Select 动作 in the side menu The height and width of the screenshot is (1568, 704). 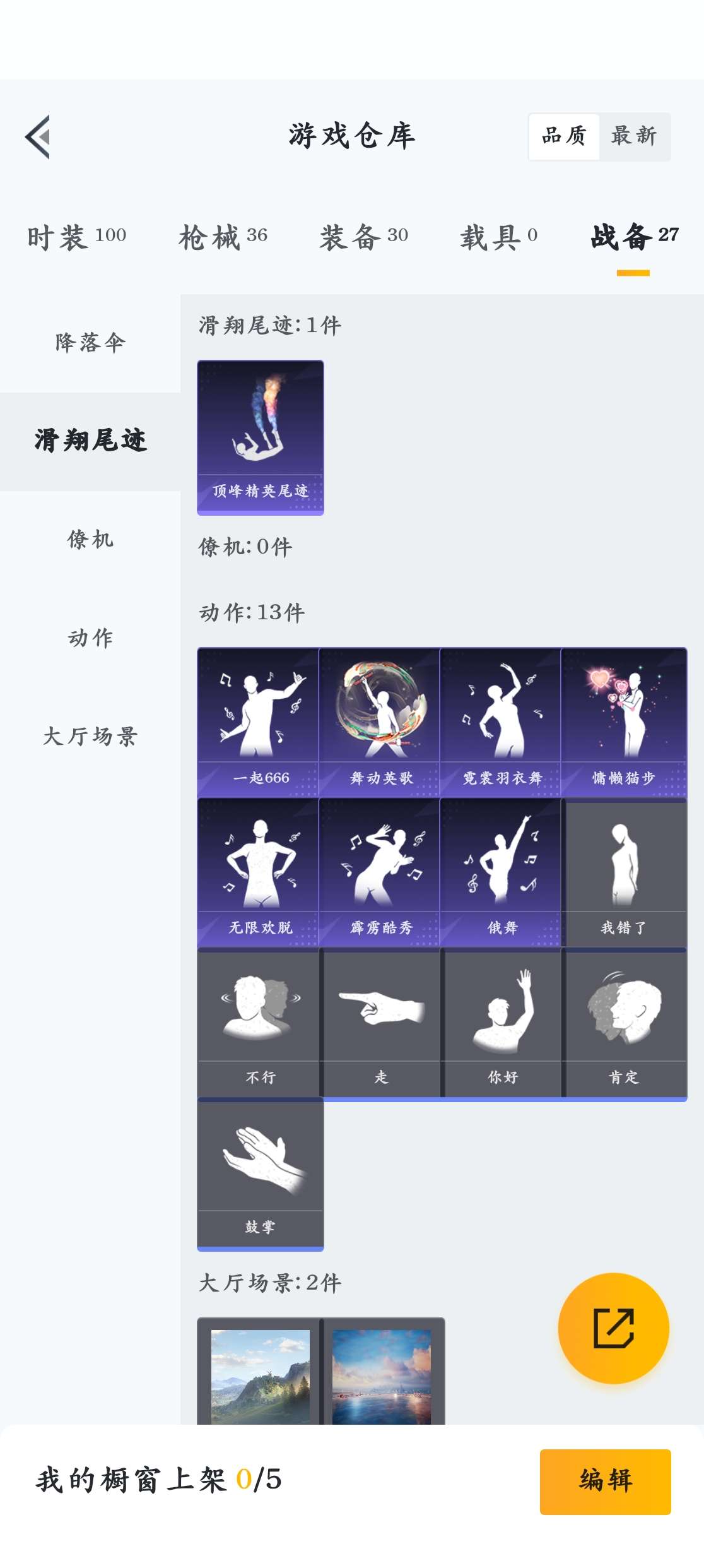90,638
